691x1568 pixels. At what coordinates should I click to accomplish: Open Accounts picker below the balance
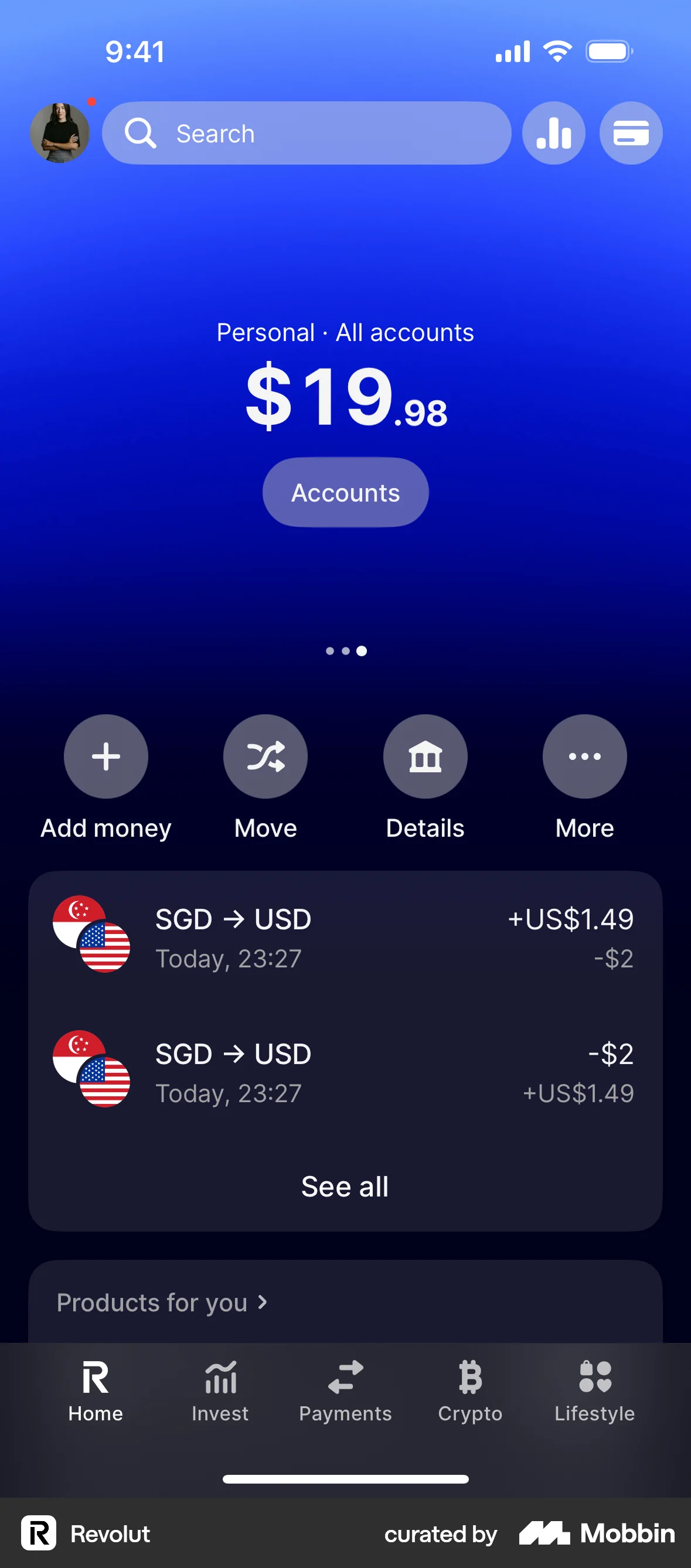345,492
